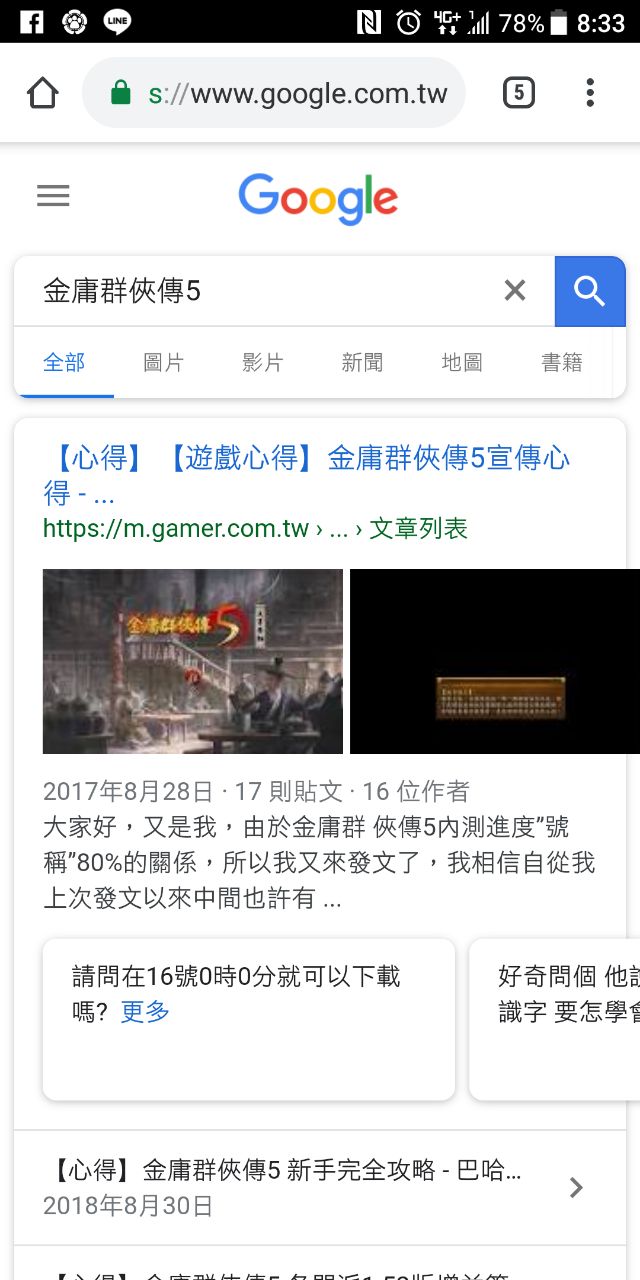This screenshot has height=1280, width=640.
Task: Switch to the 新聞 tab
Action: [x=362, y=363]
